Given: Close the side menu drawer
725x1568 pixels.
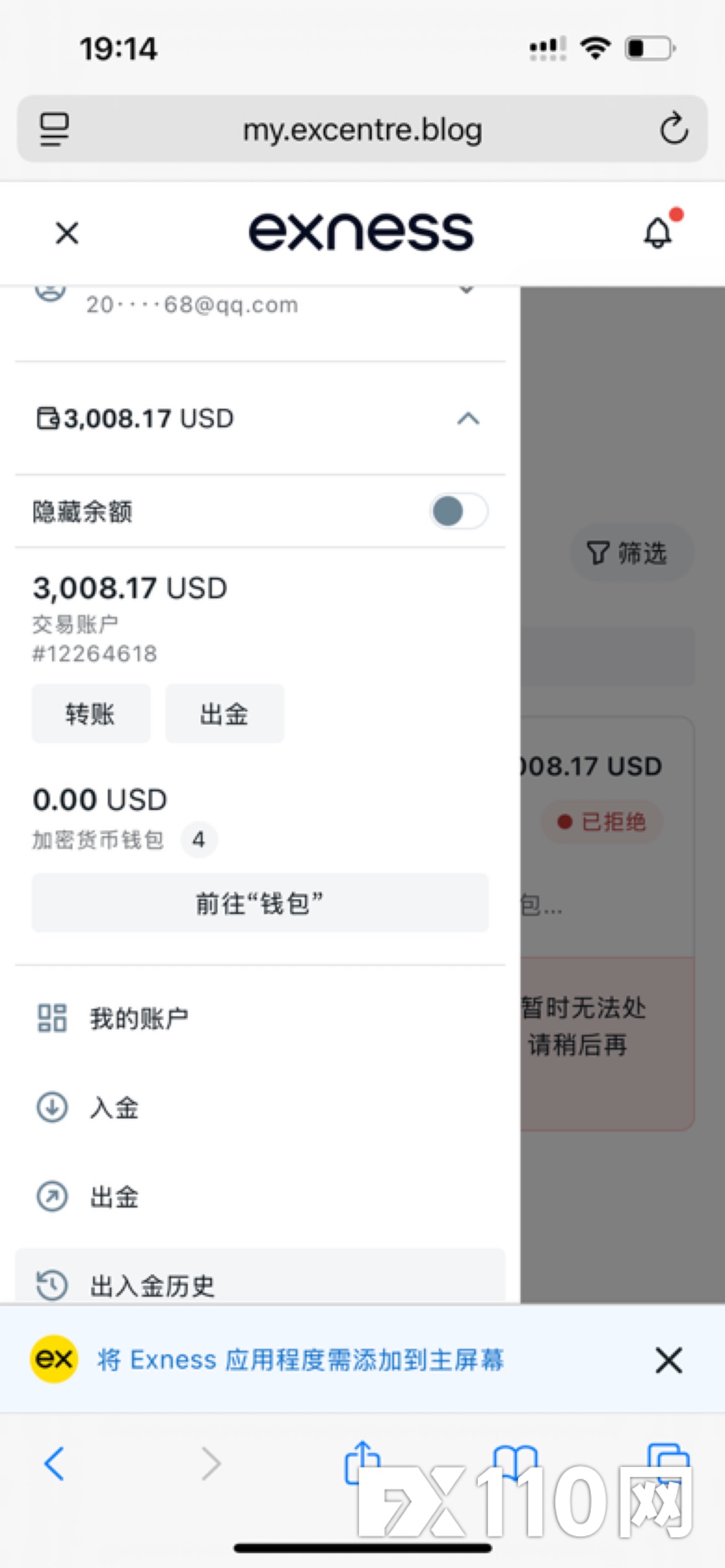Looking at the screenshot, I should click(67, 233).
